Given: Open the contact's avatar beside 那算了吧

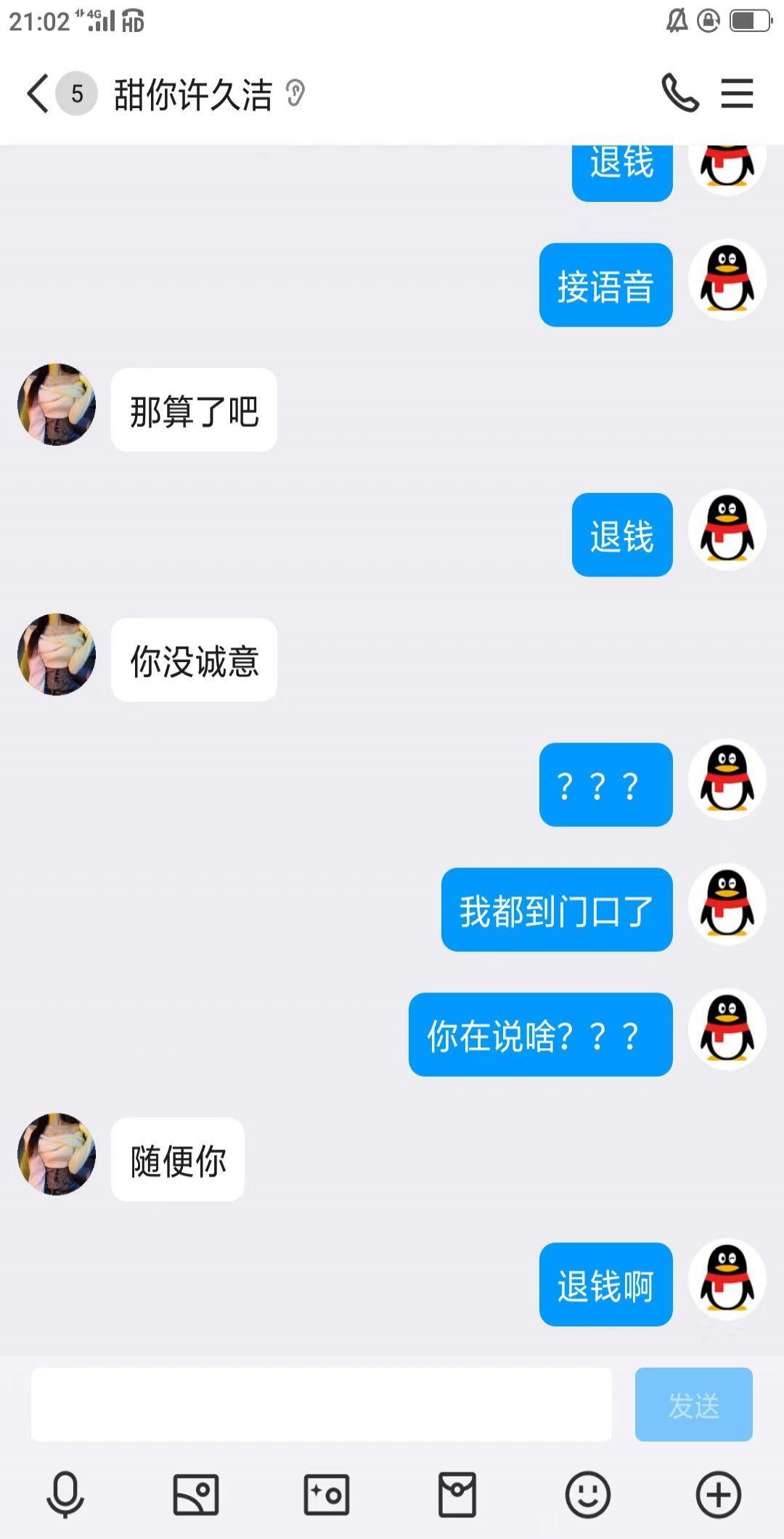Looking at the screenshot, I should click(x=57, y=404).
